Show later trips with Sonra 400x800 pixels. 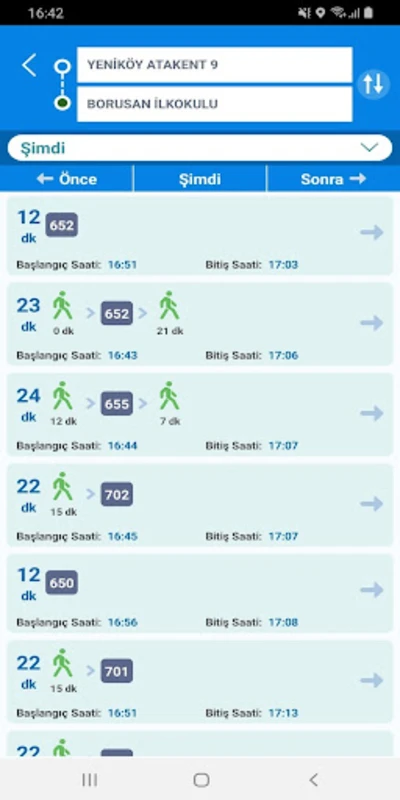pos(334,179)
